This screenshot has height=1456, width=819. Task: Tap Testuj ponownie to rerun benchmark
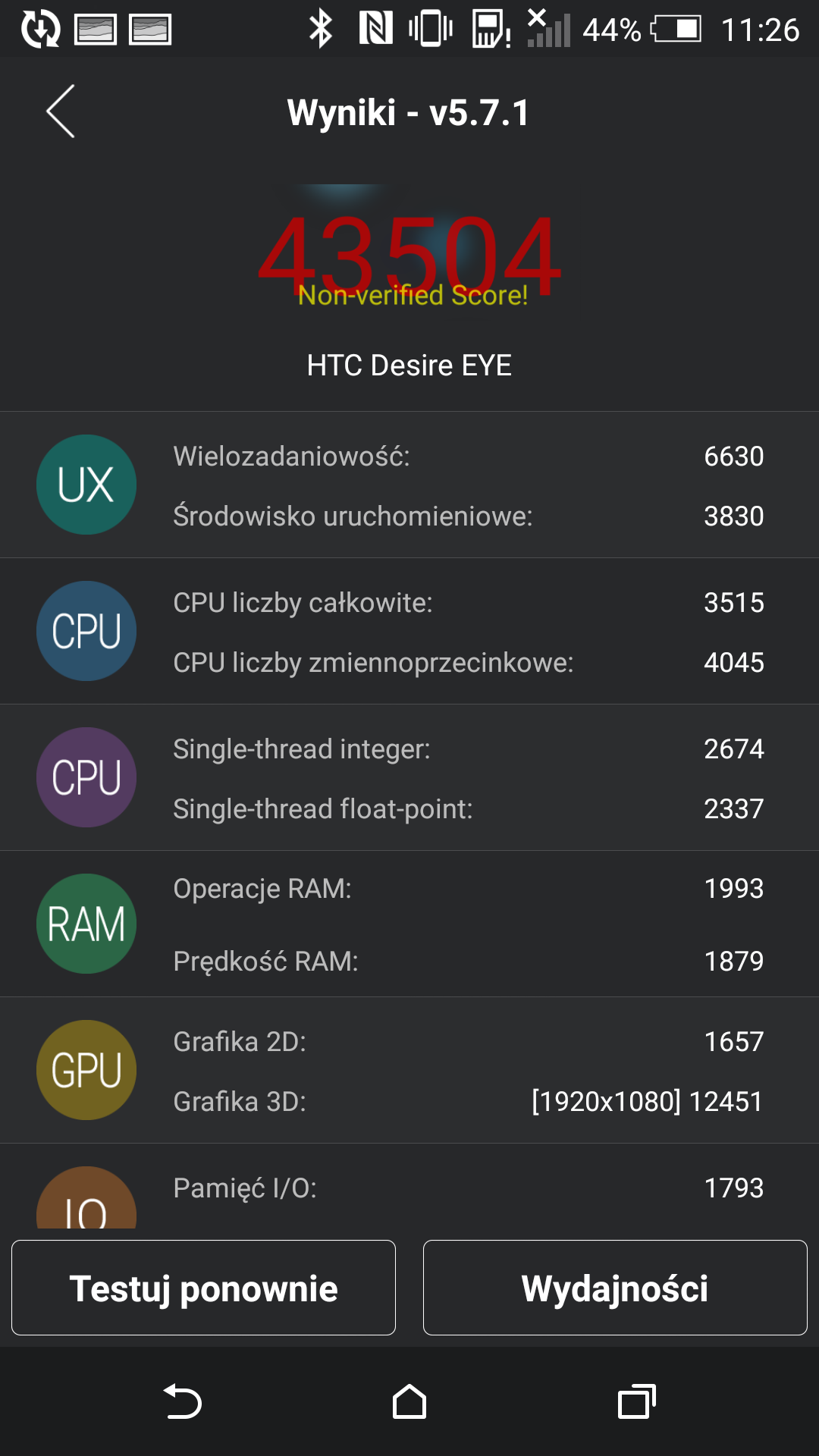[203, 1288]
